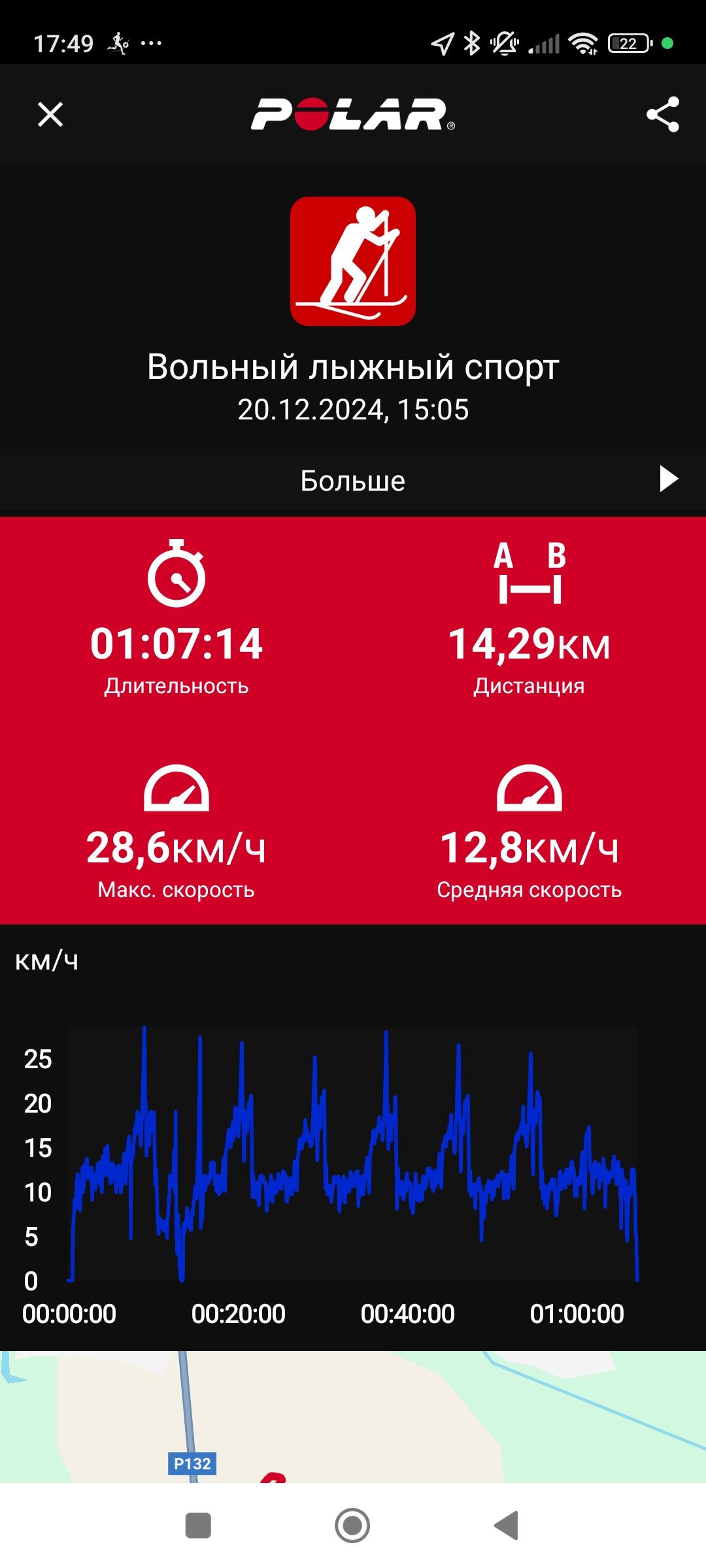Go to the home screen

click(x=352, y=1526)
